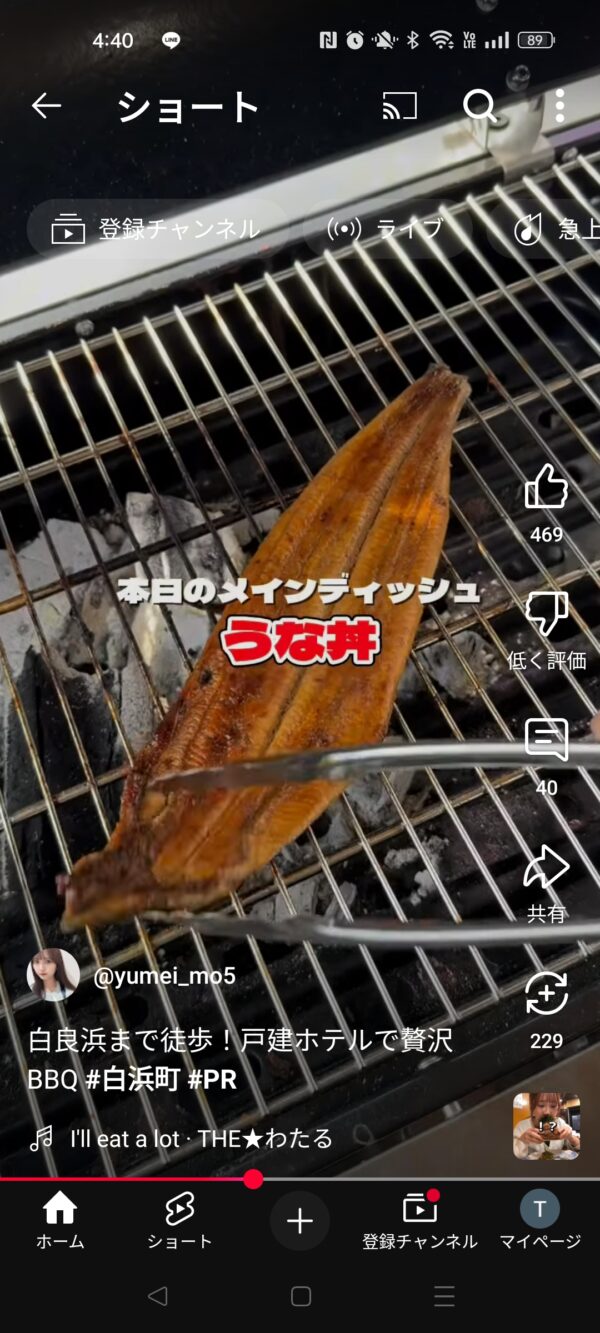Remix this short video
Viewport: 600px width, 1333px height.
pos(546,995)
